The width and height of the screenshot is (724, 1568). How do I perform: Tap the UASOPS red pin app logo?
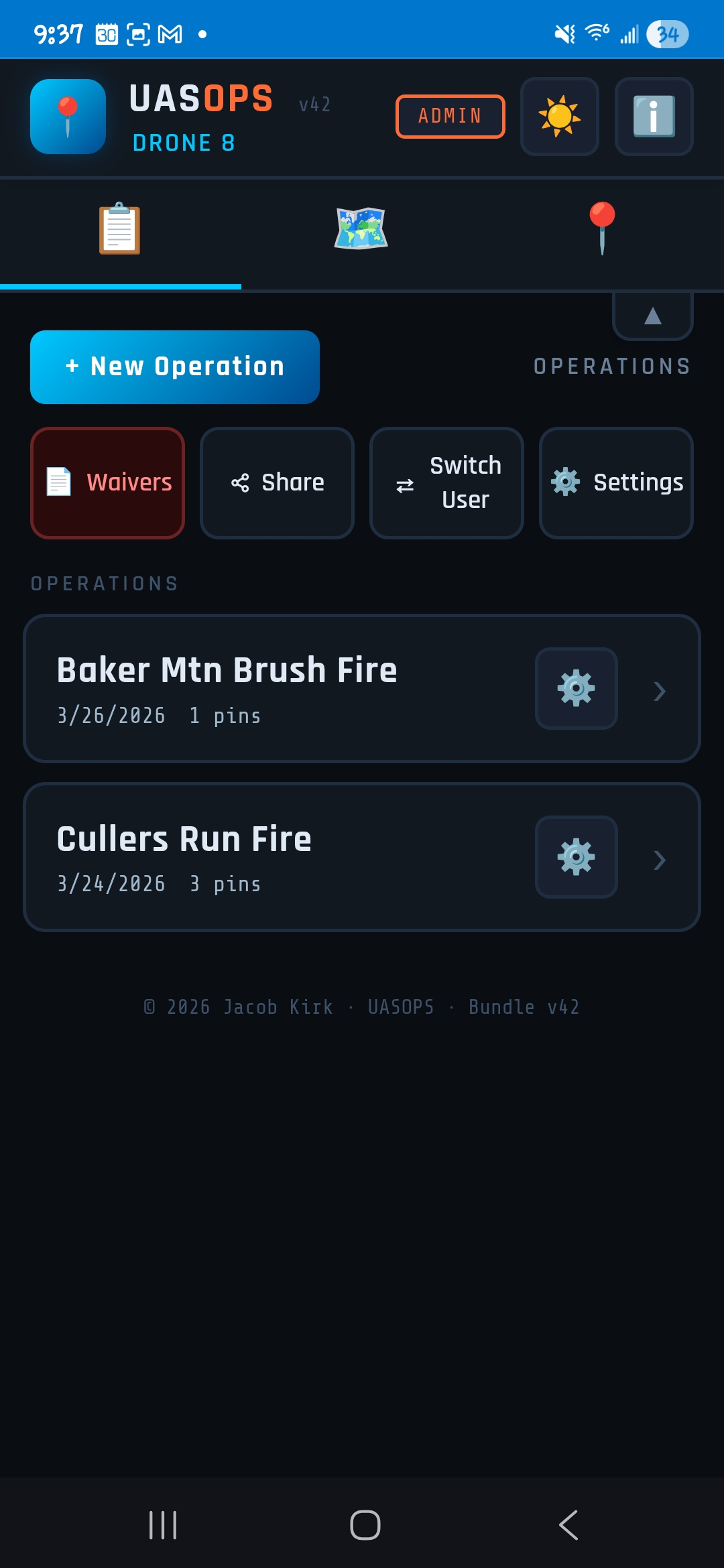tap(67, 116)
